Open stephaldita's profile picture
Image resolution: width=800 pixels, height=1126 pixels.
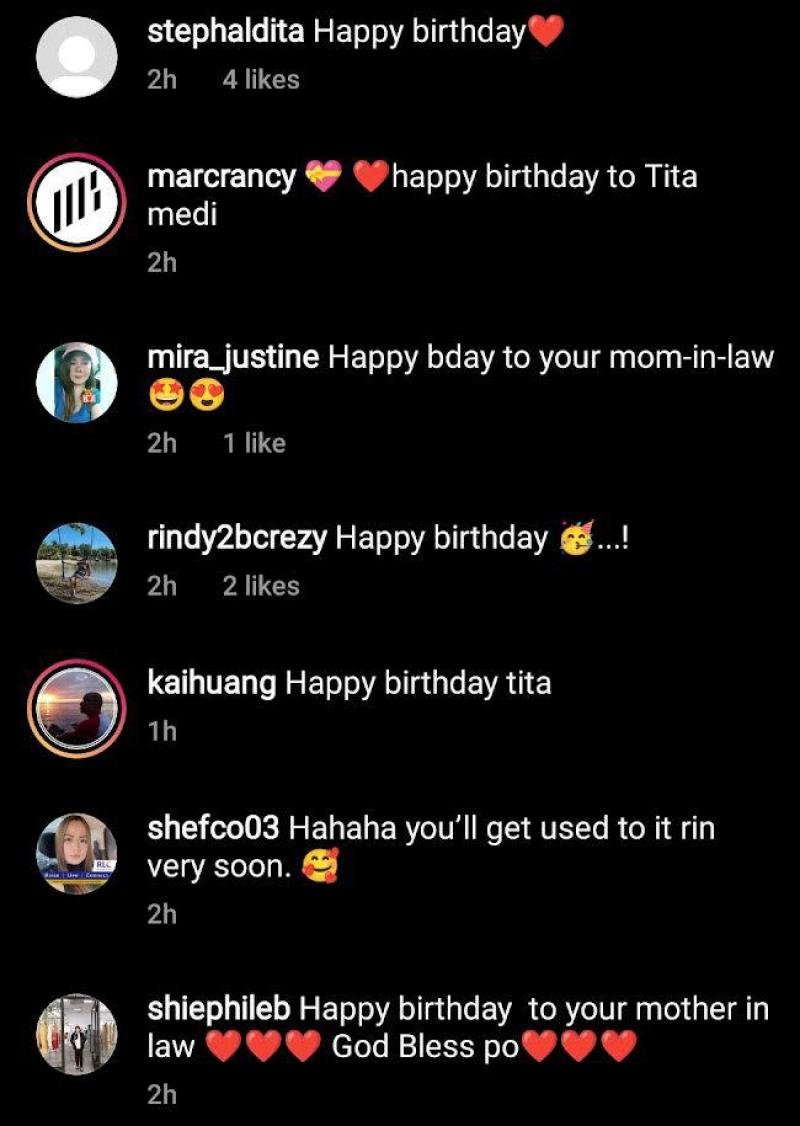pyautogui.click(x=77, y=57)
